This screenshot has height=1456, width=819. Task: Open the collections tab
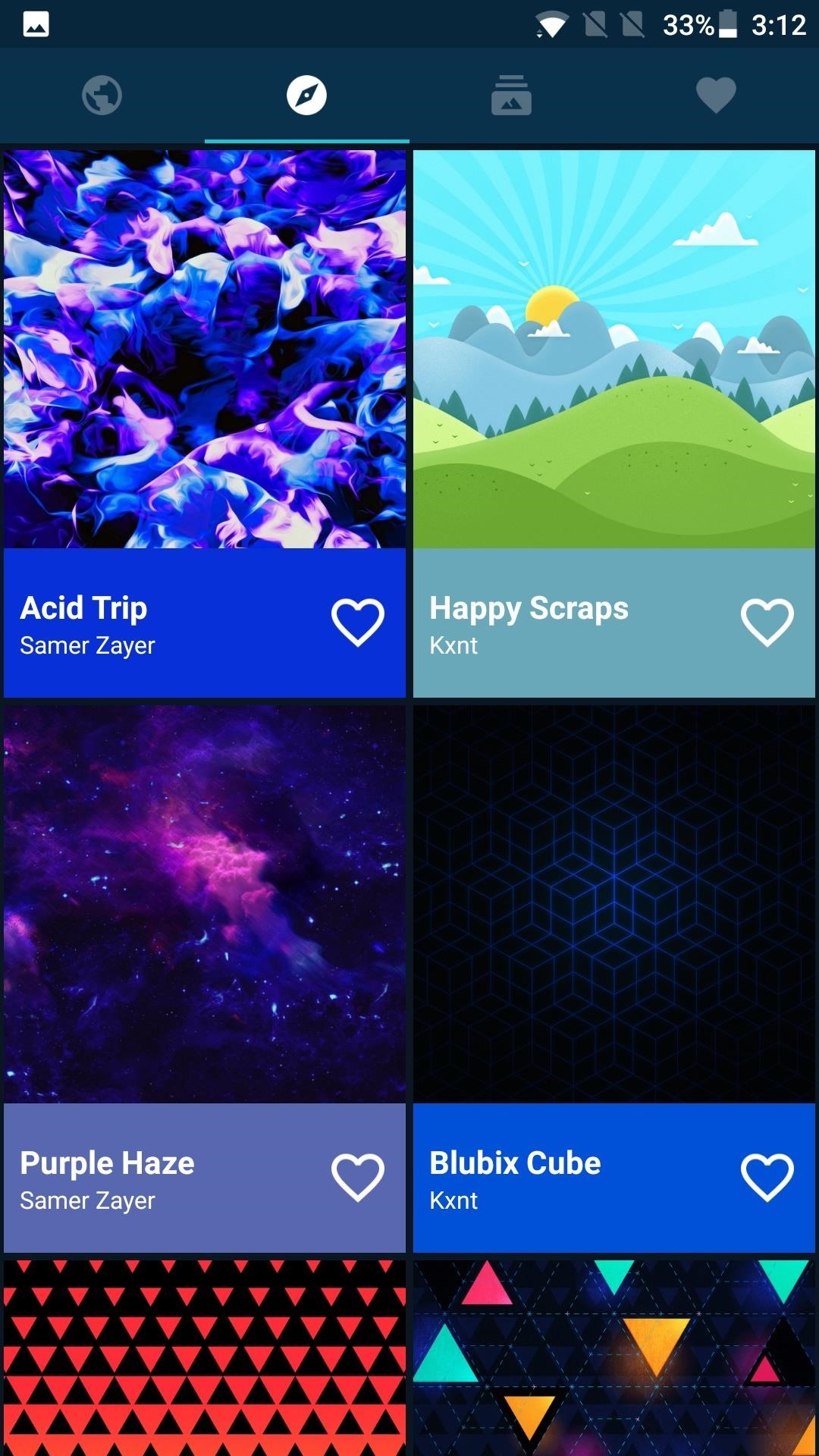511,96
